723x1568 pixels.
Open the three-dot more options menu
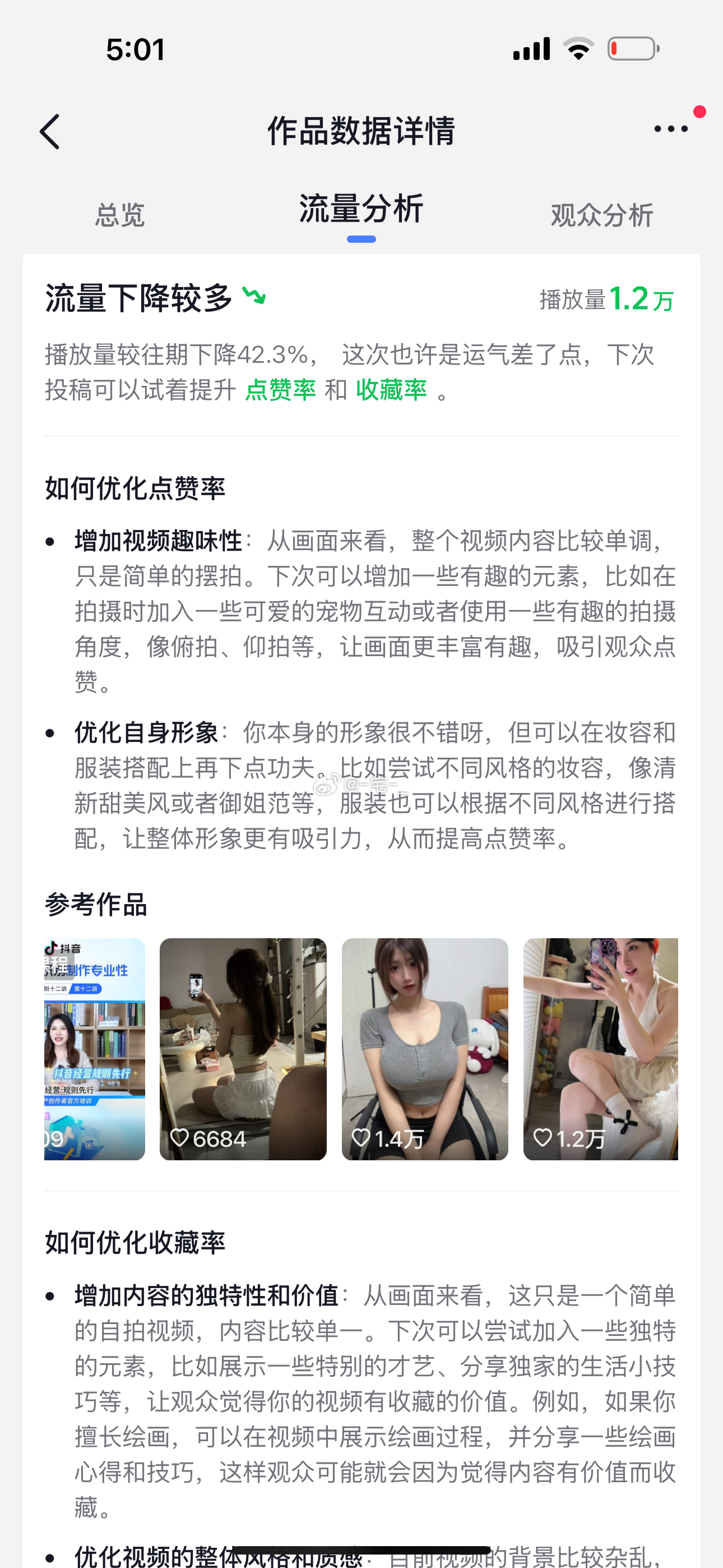(x=671, y=129)
